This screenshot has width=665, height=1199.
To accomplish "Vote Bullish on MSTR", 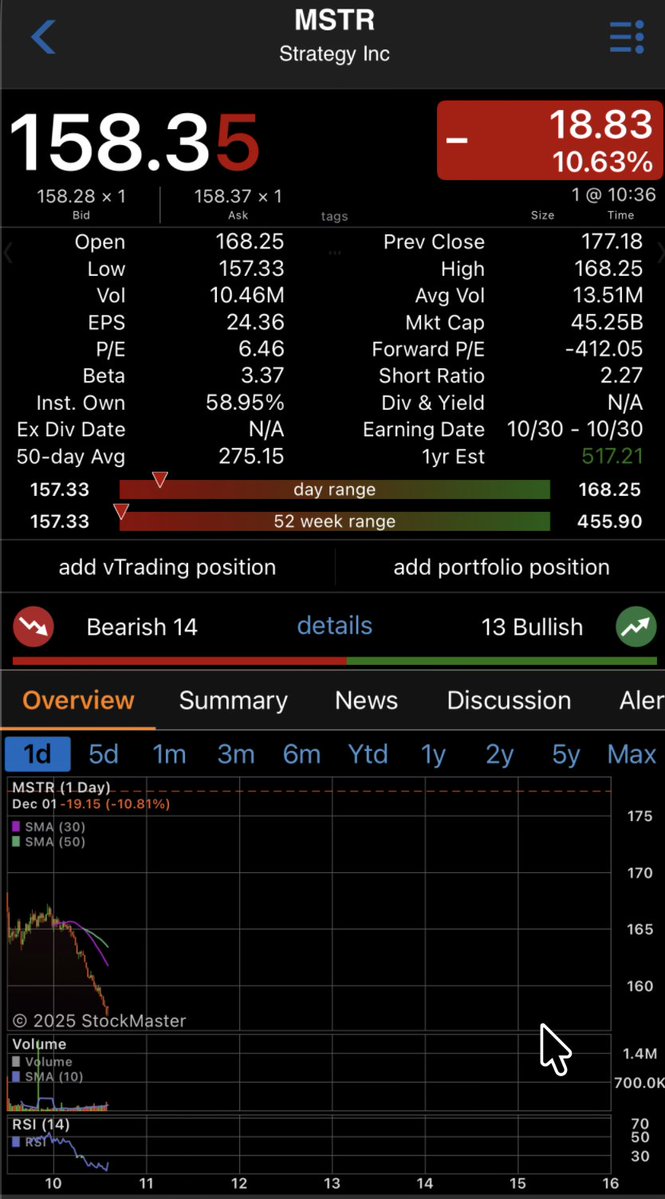I will coord(636,627).
